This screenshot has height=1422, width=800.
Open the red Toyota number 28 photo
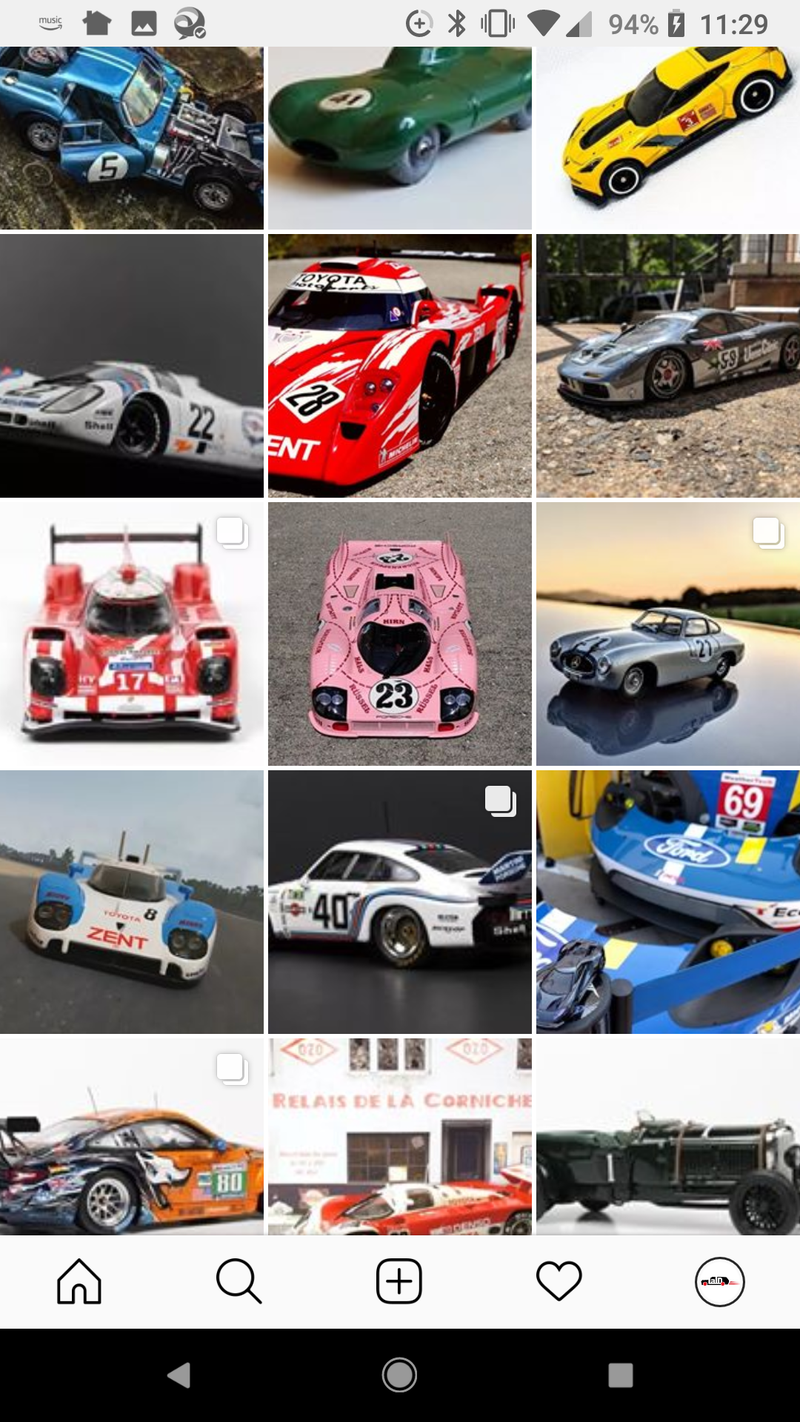(x=400, y=365)
